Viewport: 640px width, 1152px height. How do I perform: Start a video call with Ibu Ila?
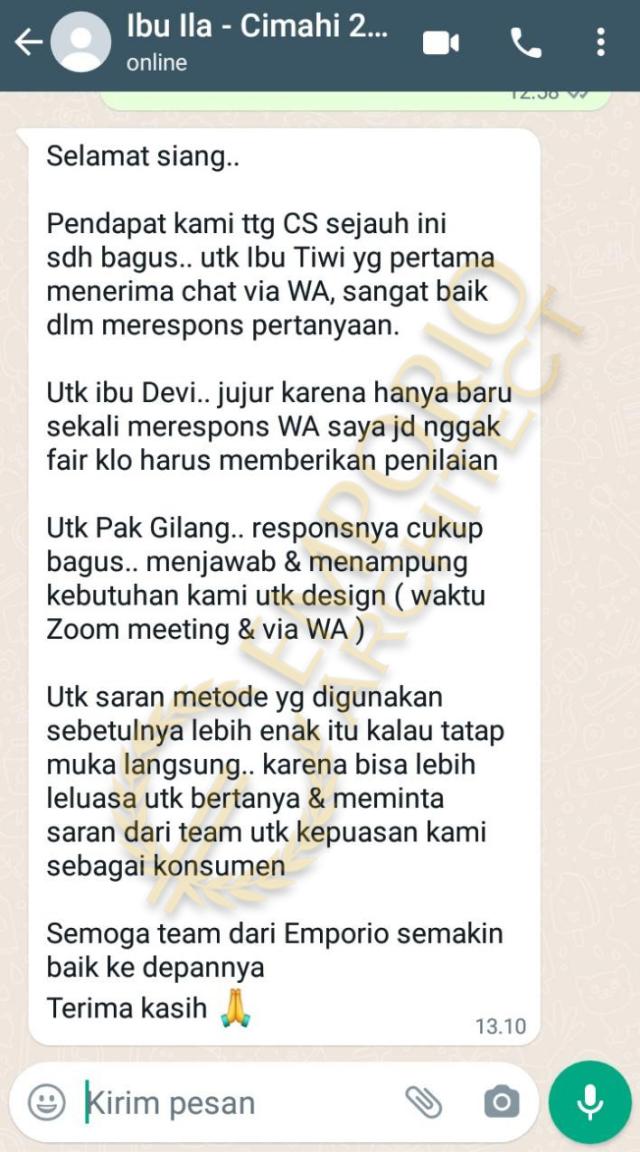tap(440, 43)
